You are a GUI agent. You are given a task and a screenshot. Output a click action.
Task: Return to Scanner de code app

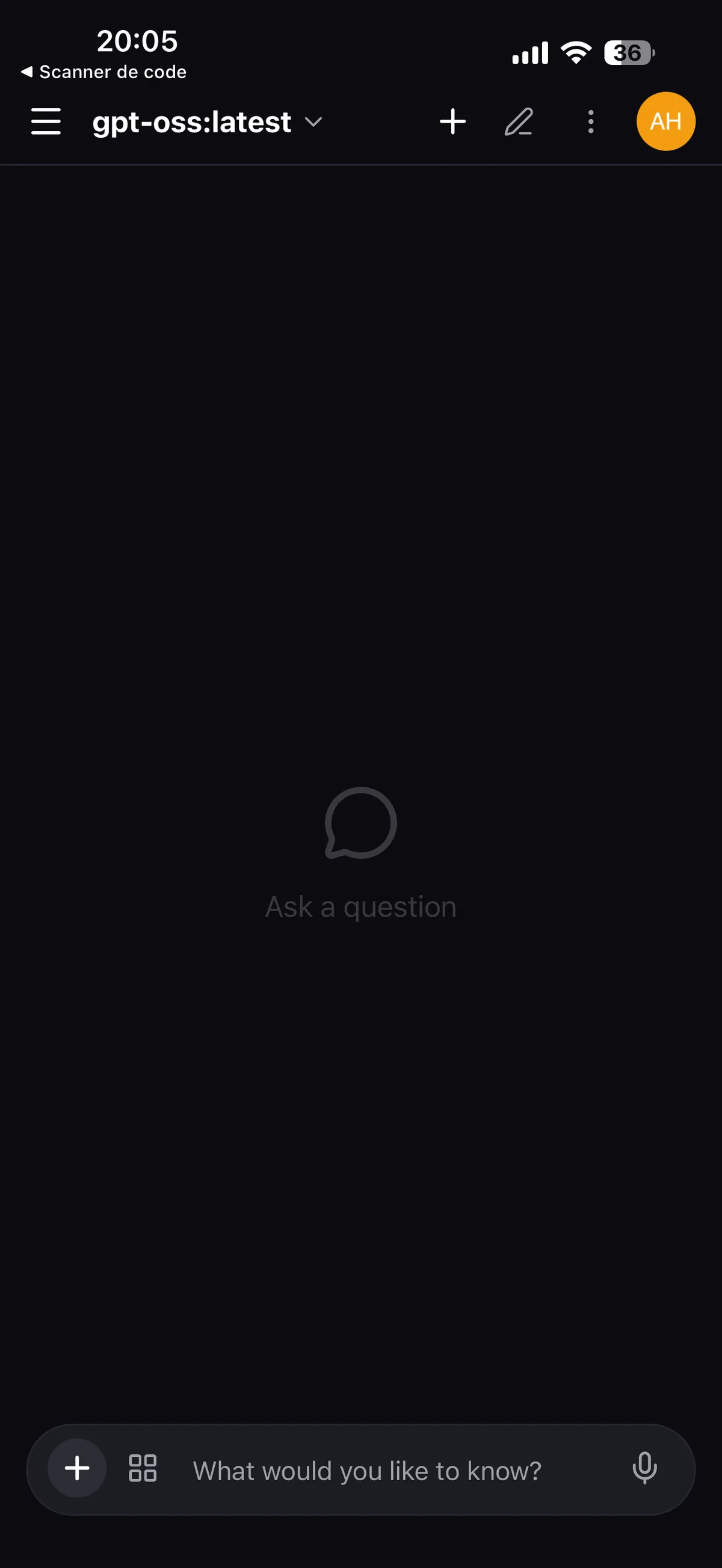tap(103, 72)
